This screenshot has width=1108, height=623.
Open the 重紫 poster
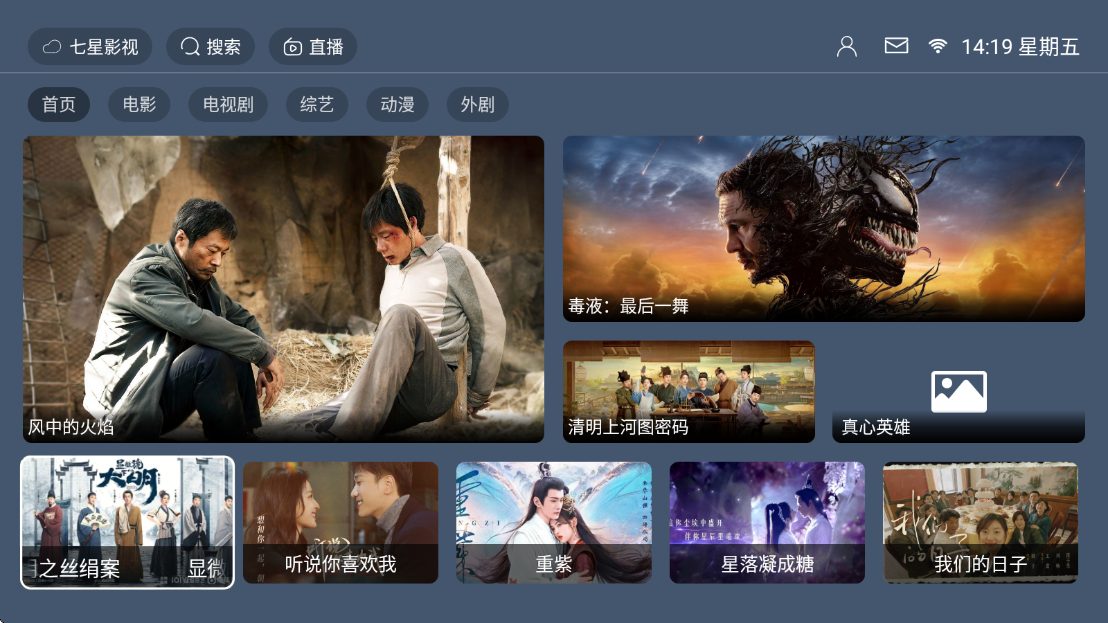pyautogui.click(x=553, y=521)
